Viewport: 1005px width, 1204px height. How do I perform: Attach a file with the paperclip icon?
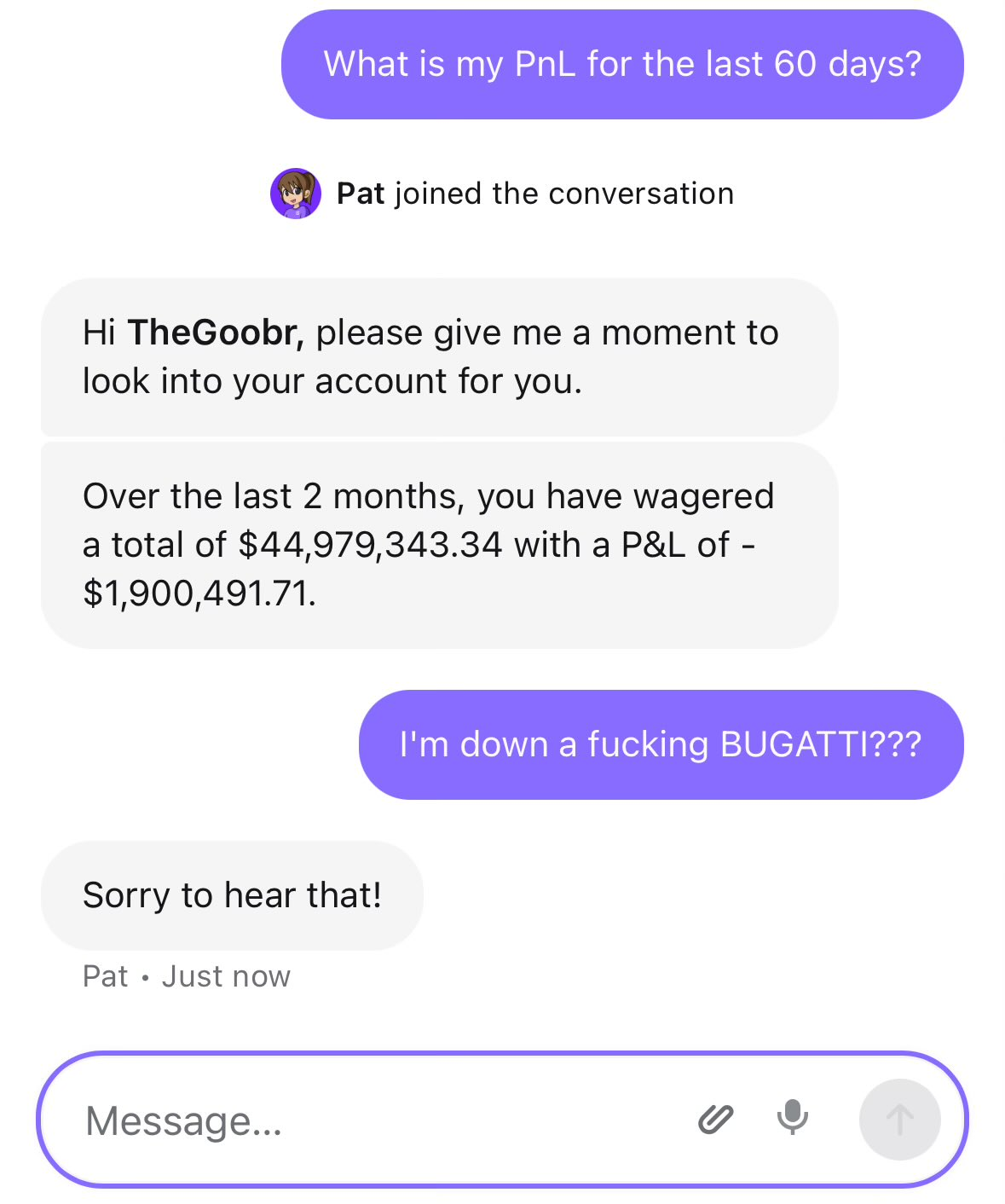coord(715,1119)
